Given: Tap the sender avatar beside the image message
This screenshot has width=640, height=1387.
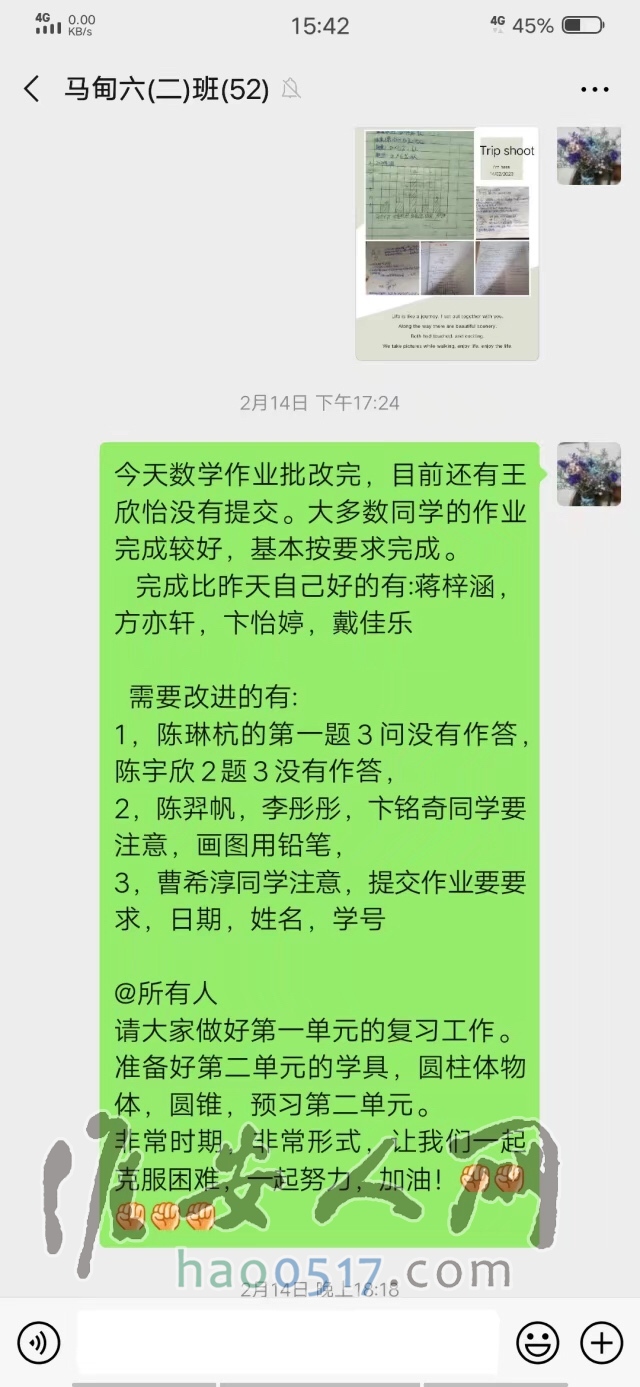Looking at the screenshot, I should pos(588,154).
